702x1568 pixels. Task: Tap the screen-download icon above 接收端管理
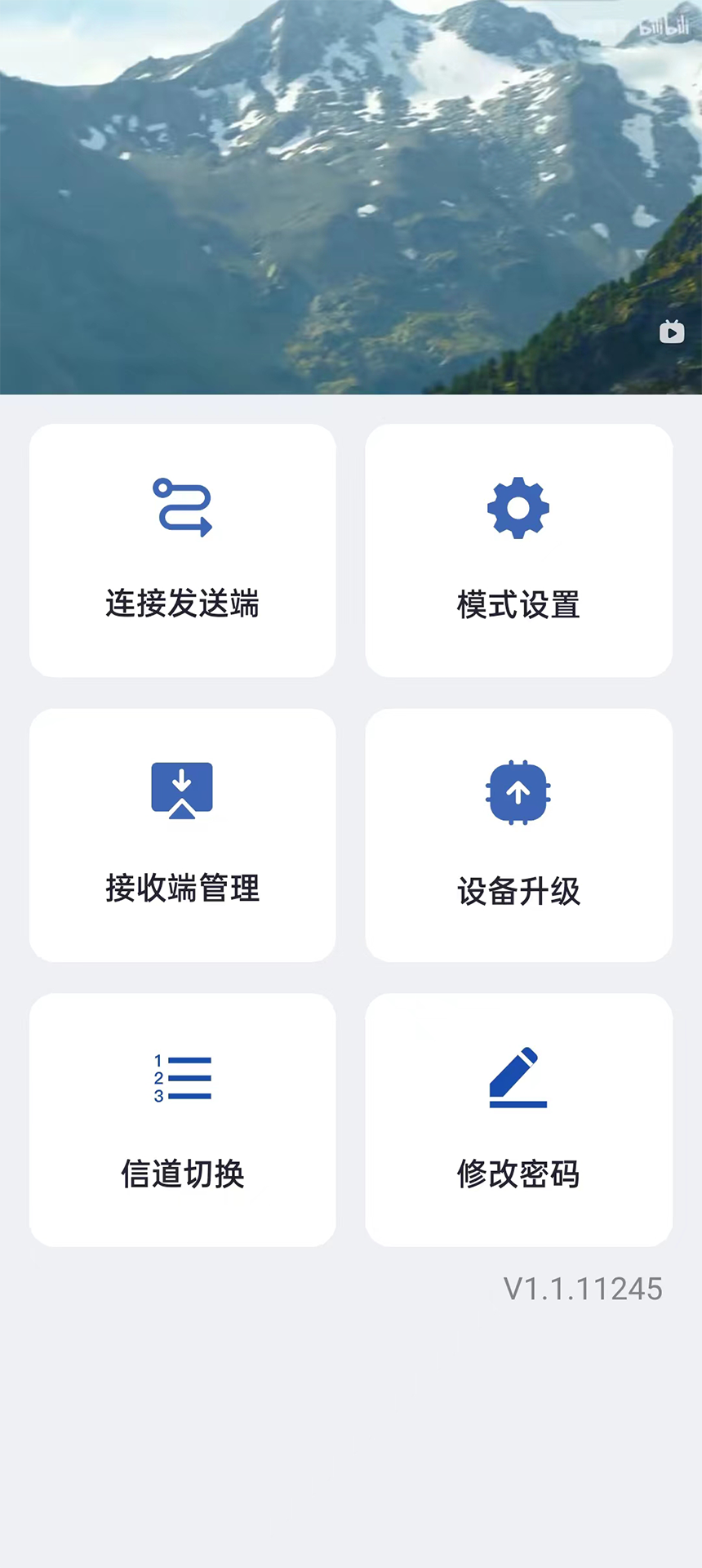point(182,790)
